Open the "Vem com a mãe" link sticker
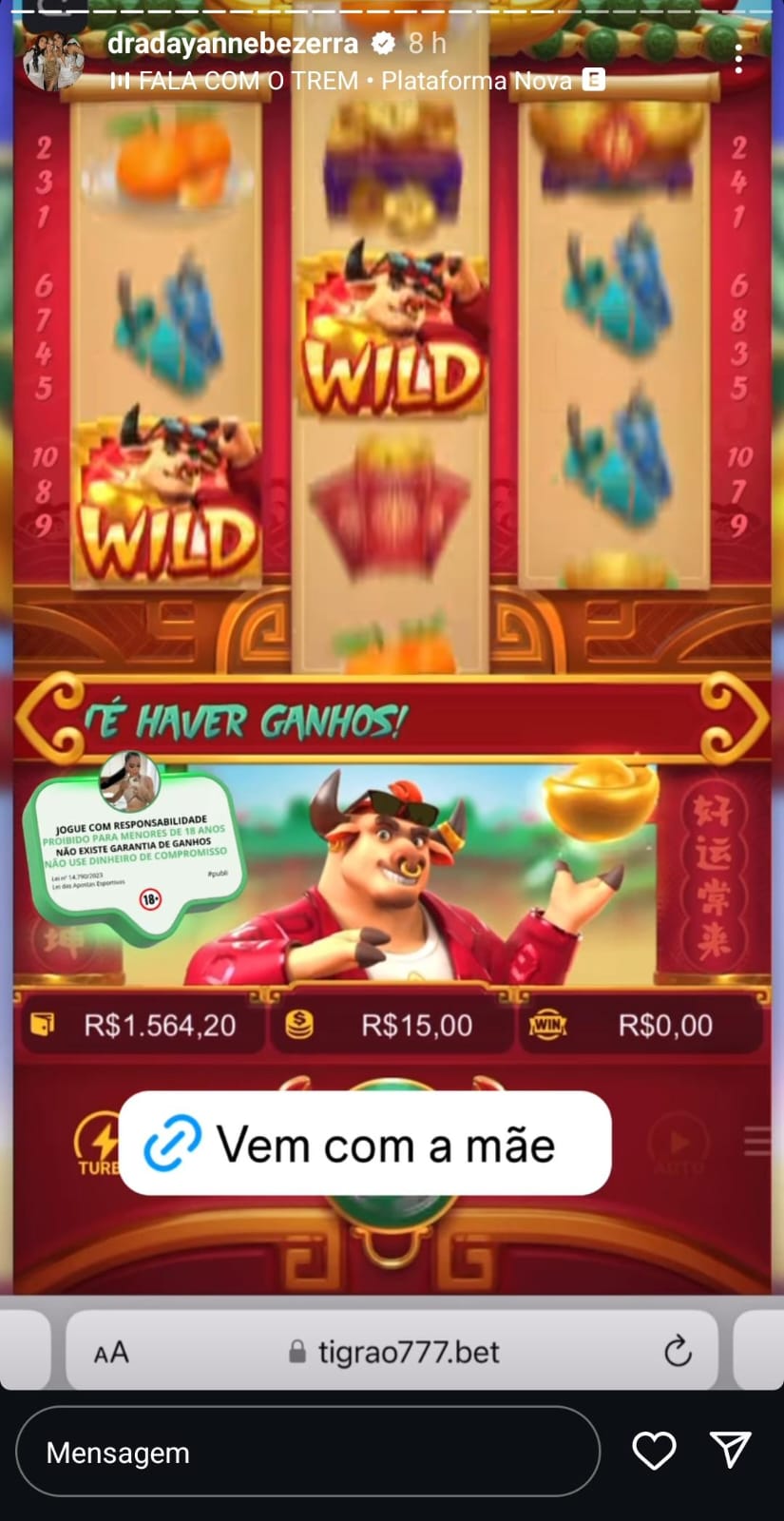Image resolution: width=784 pixels, height=1521 pixels. tap(365, 1143)
